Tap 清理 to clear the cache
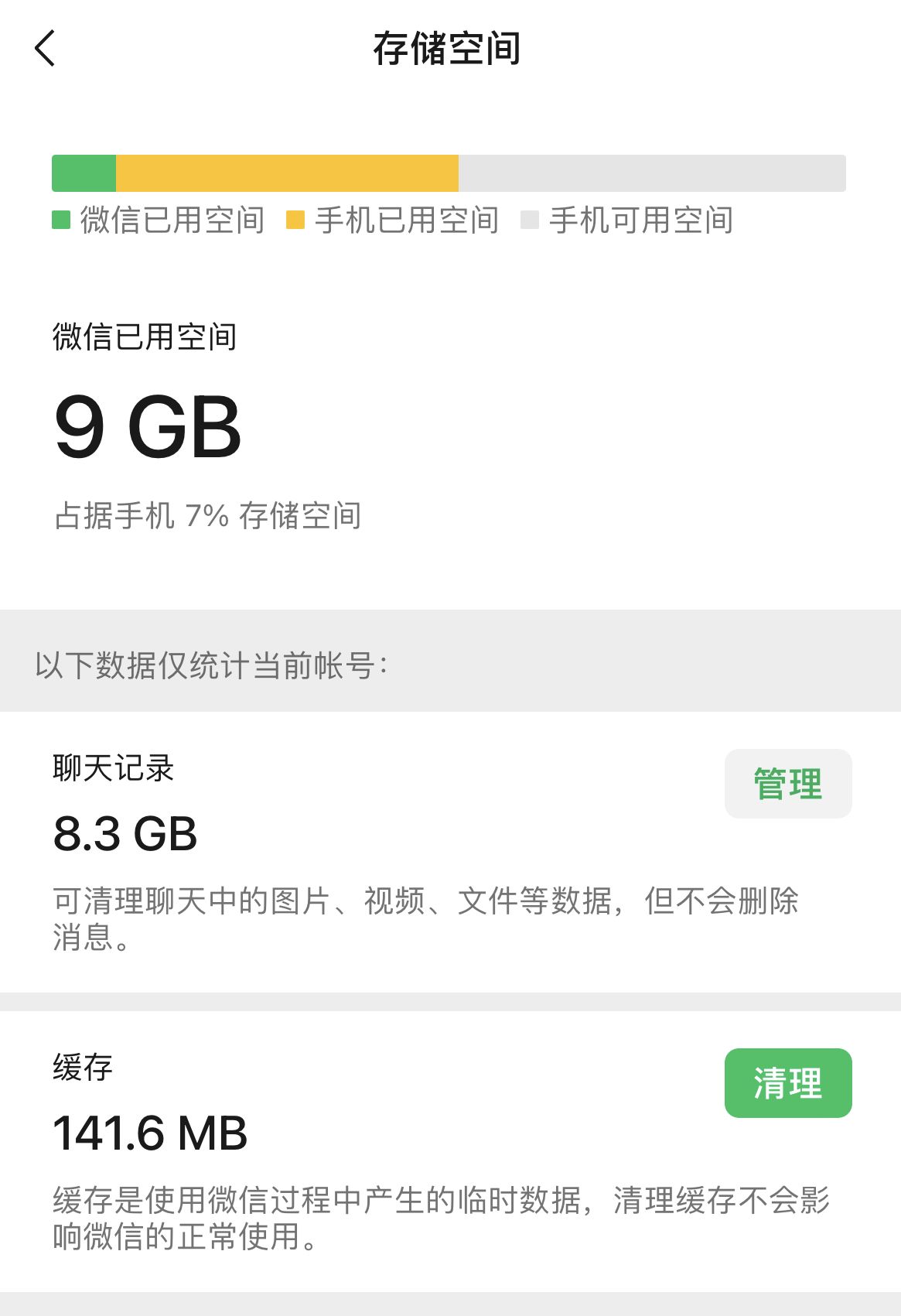Image resolution: width=901 pixels, height=1316 pixels. 787,1083
